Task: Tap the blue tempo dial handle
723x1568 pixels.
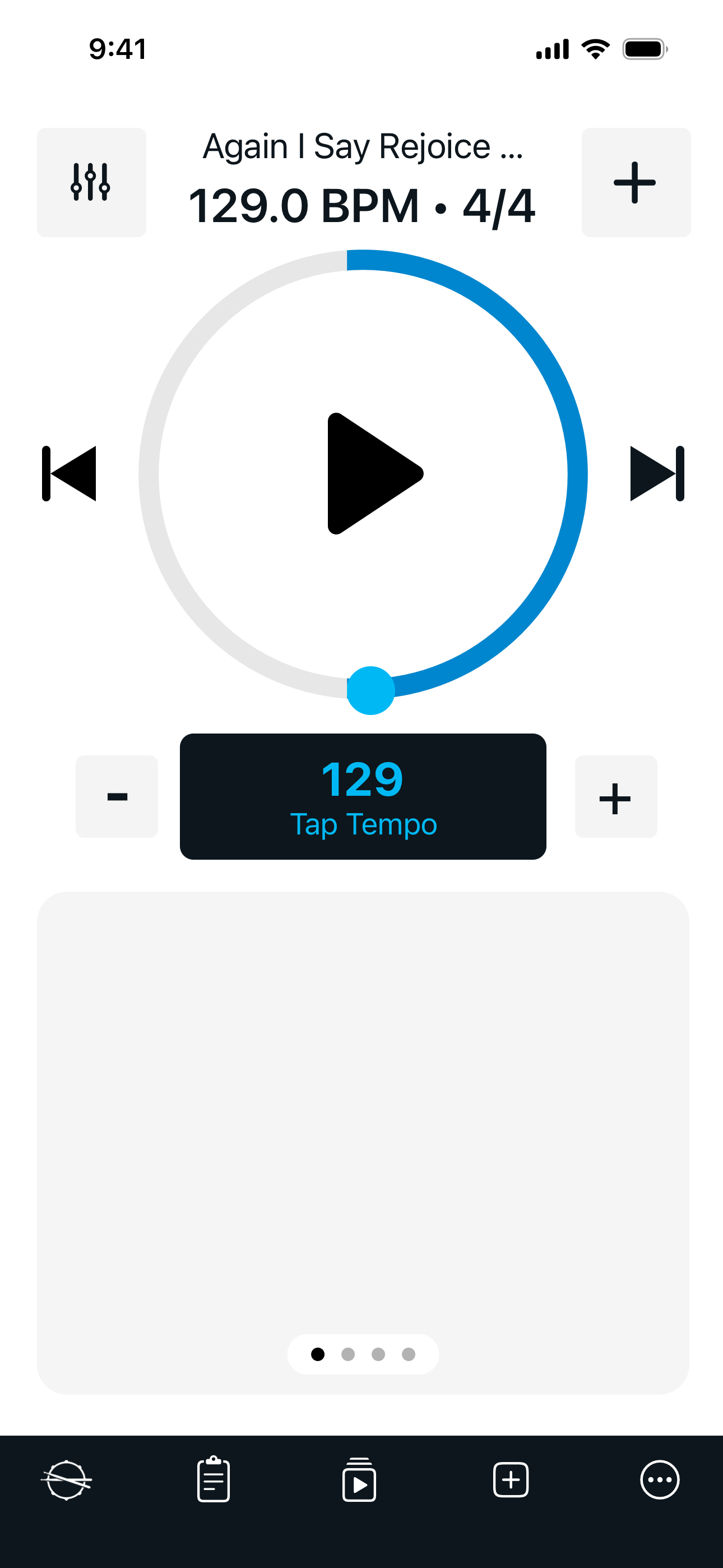Action: (370, 690)
